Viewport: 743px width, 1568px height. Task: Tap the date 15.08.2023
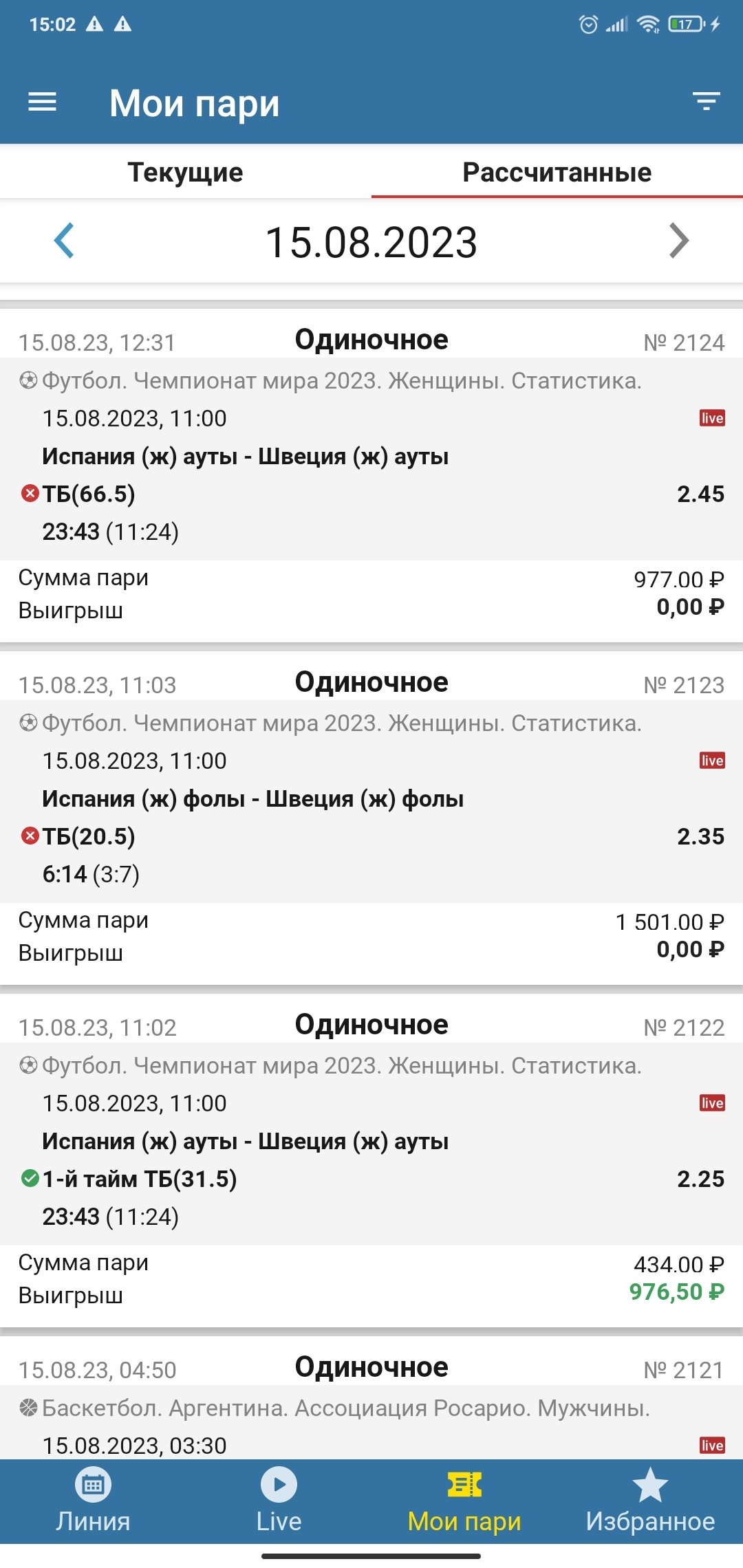[x=371, y=243]
